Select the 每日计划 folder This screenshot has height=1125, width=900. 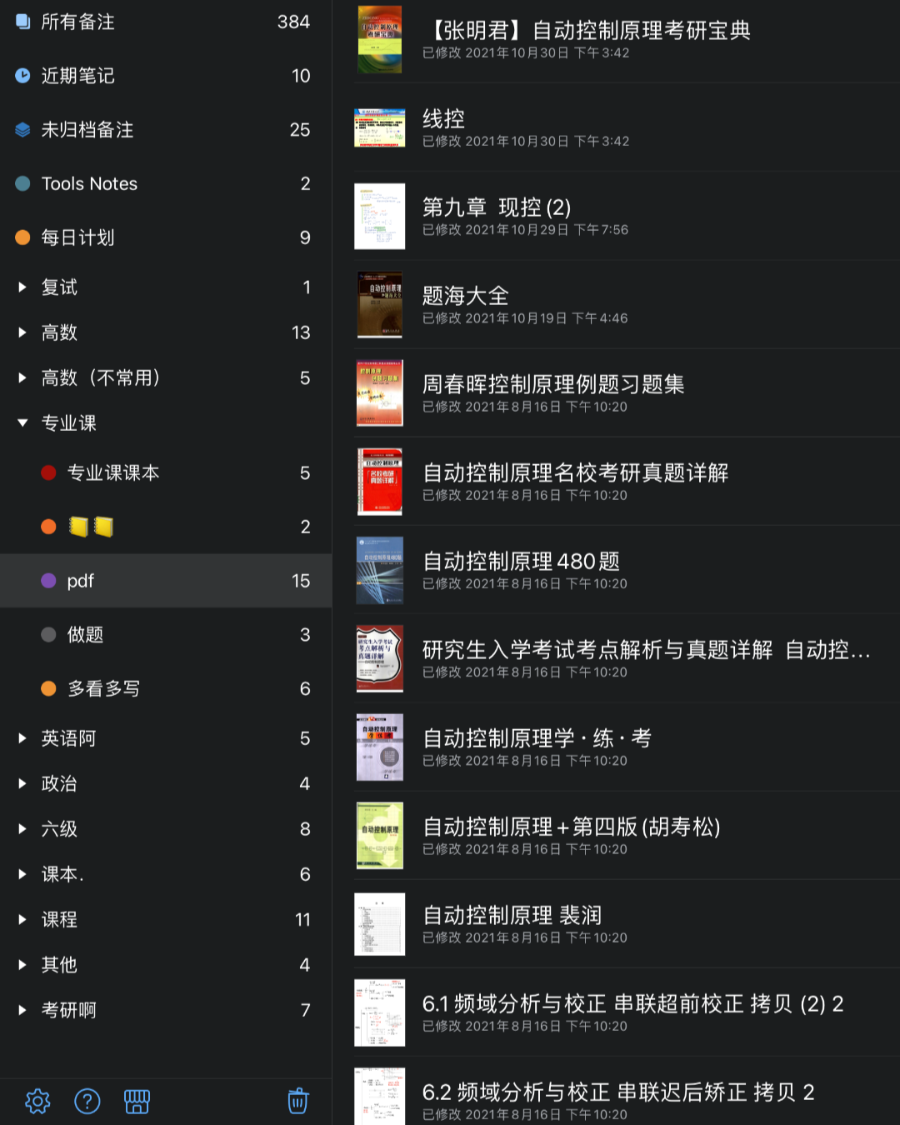[x=78, y=238]
